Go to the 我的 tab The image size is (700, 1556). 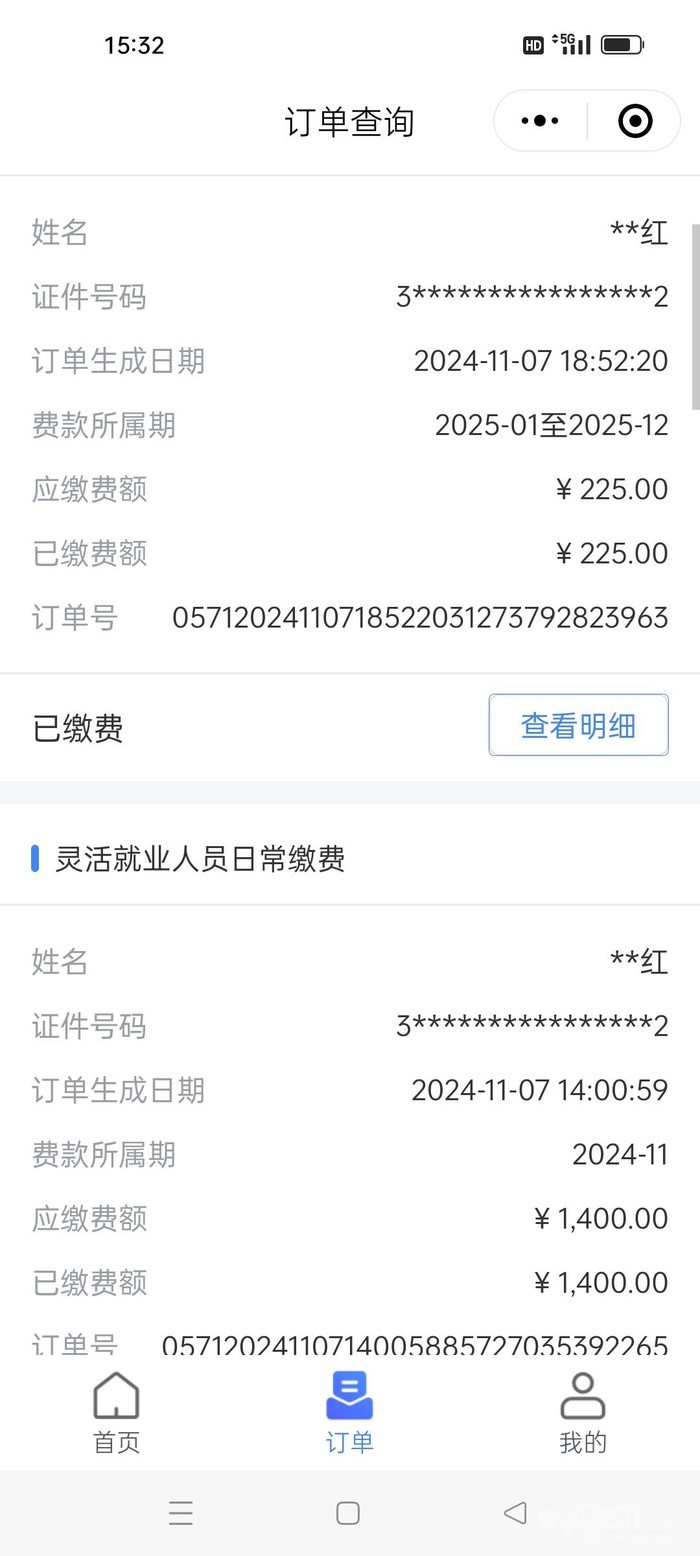[582, 1411]
